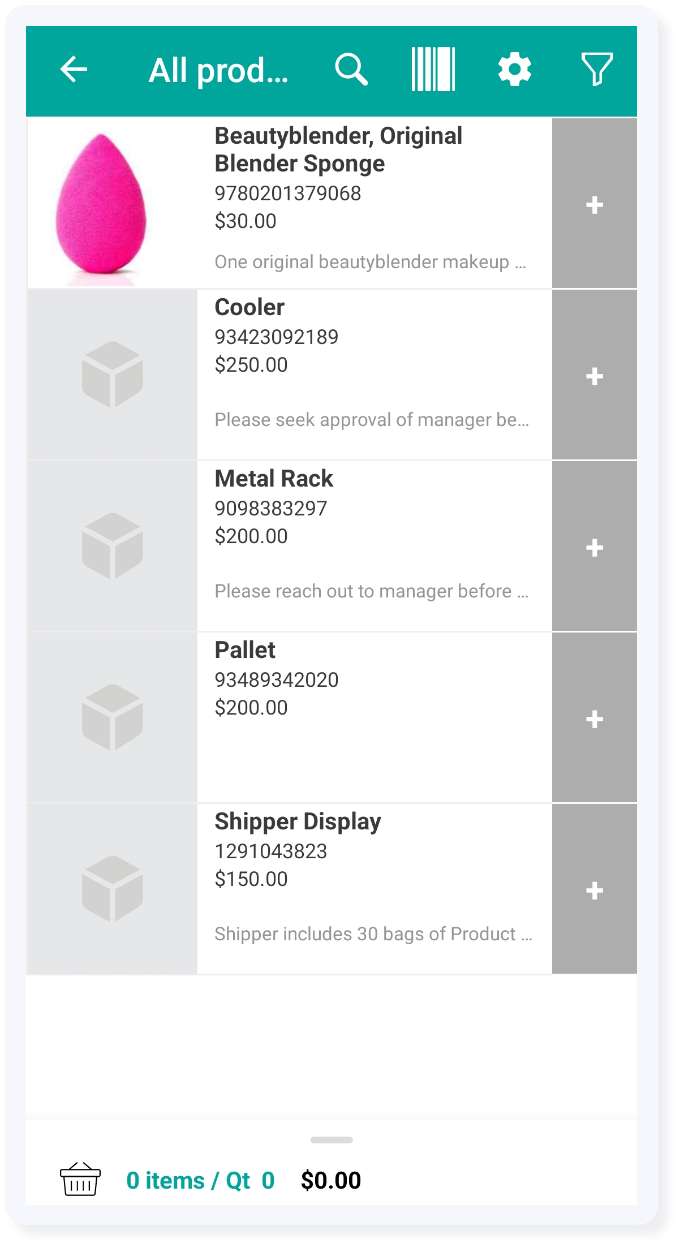View the Pallet product details
Screen dimensions: 683x1250
coord(289,718)
